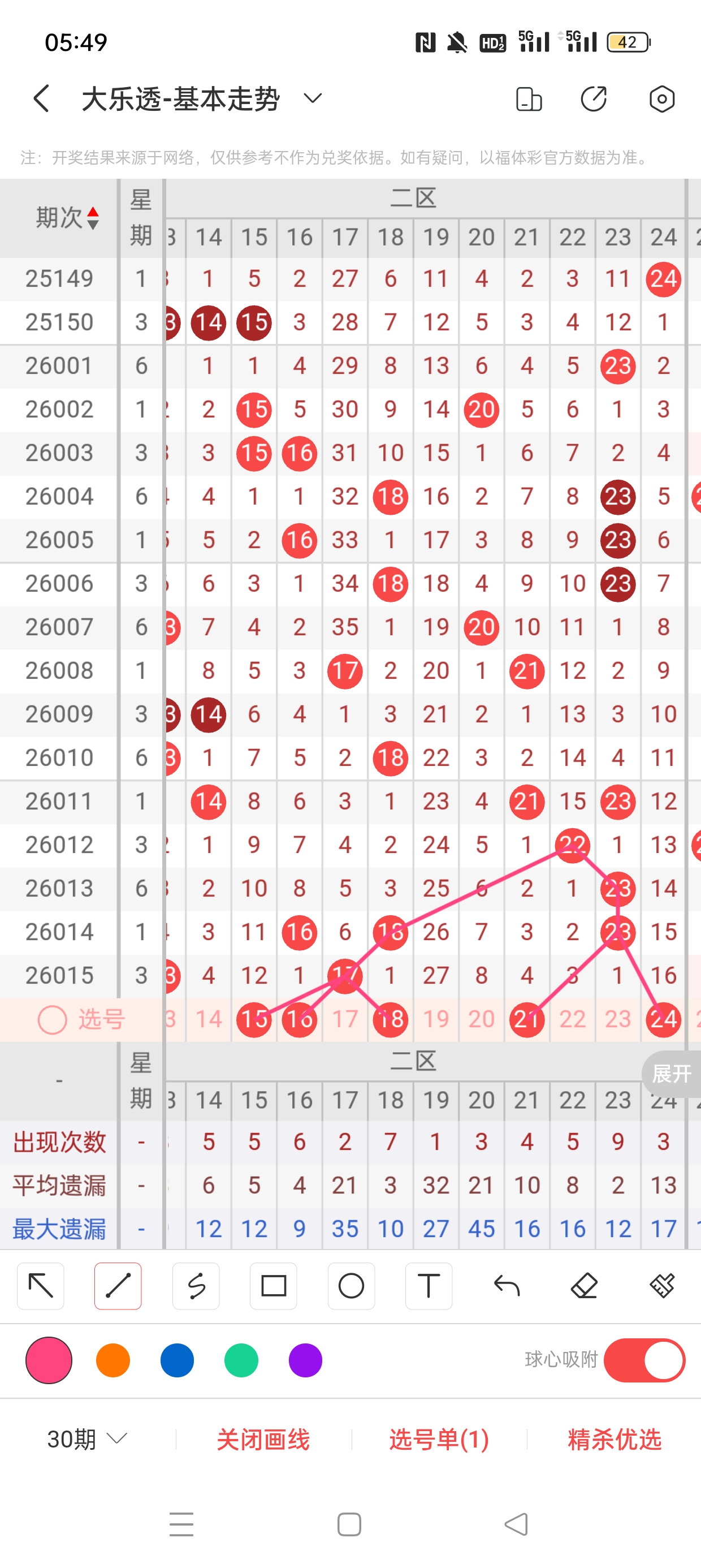
Task: Tap 关闭画线 to exit drawing
Action: click(263, 1439)
